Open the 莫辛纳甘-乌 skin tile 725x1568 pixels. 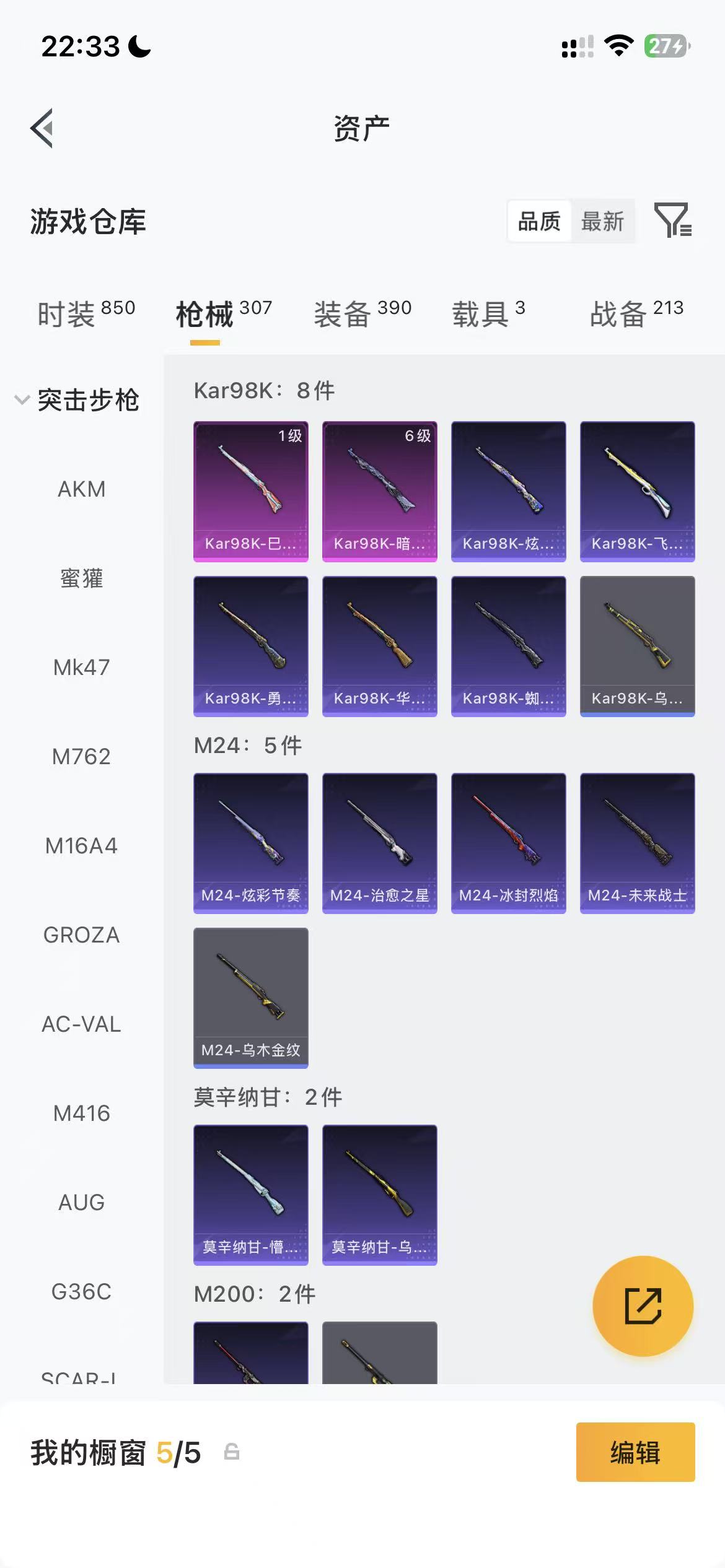coord(380,1195)
